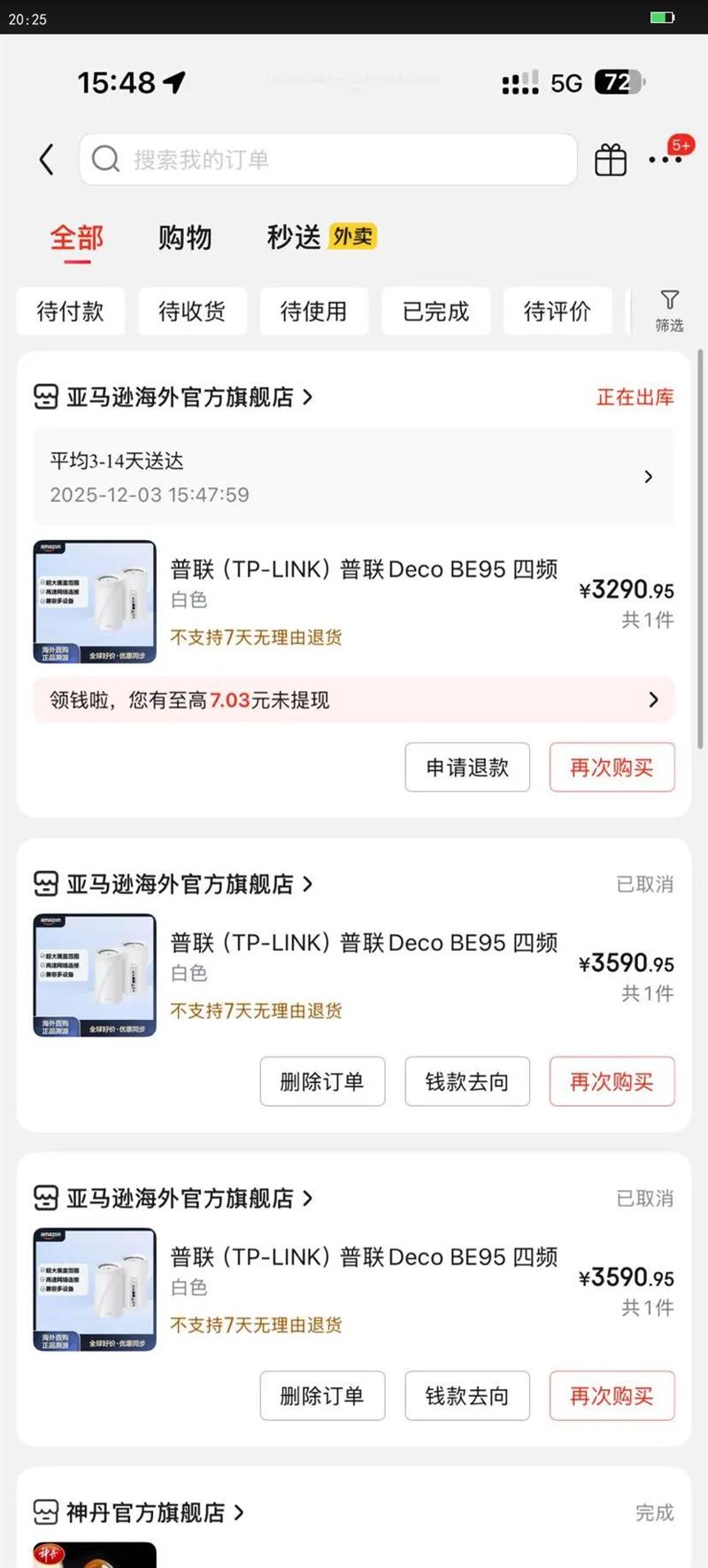Expand the 领钱啦 7.03元 cash banner chevron

(x=652, y=699)
